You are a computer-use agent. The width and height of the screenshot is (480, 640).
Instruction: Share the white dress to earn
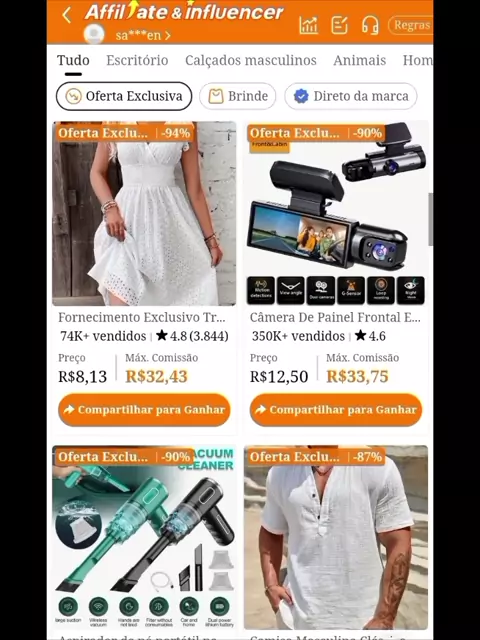pyautogui.click(x=144, y=410)
